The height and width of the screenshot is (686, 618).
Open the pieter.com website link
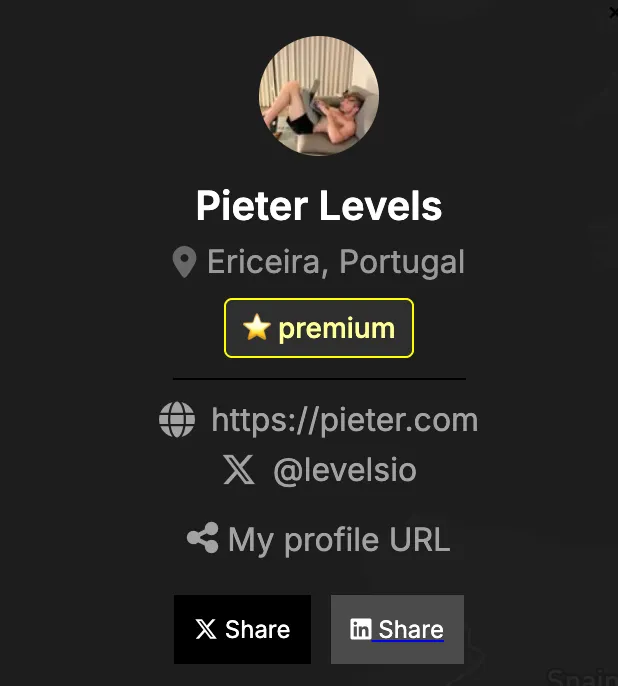coord(343,420)
